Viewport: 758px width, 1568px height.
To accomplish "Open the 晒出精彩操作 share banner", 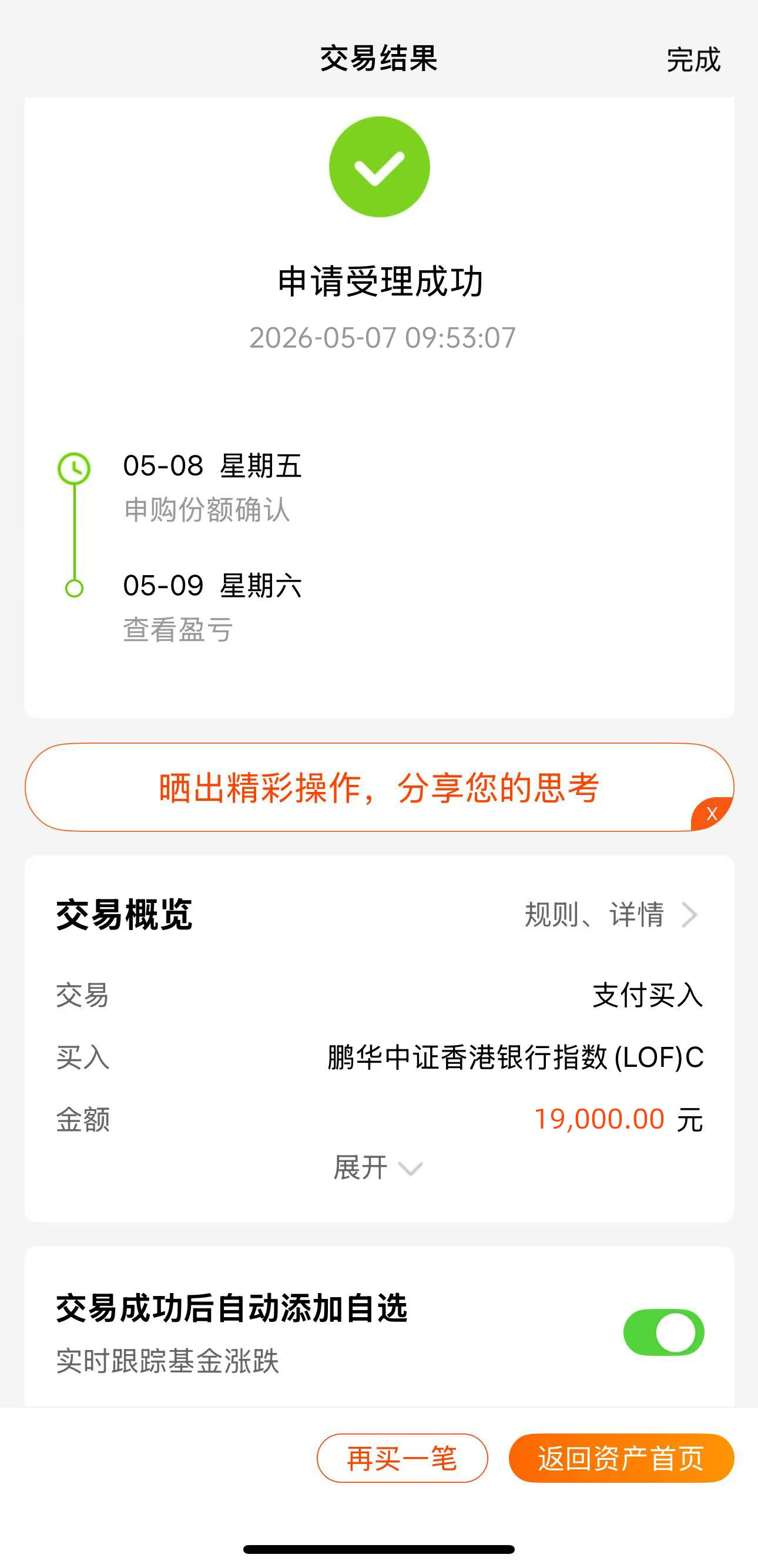I will [x=378, y=787].
